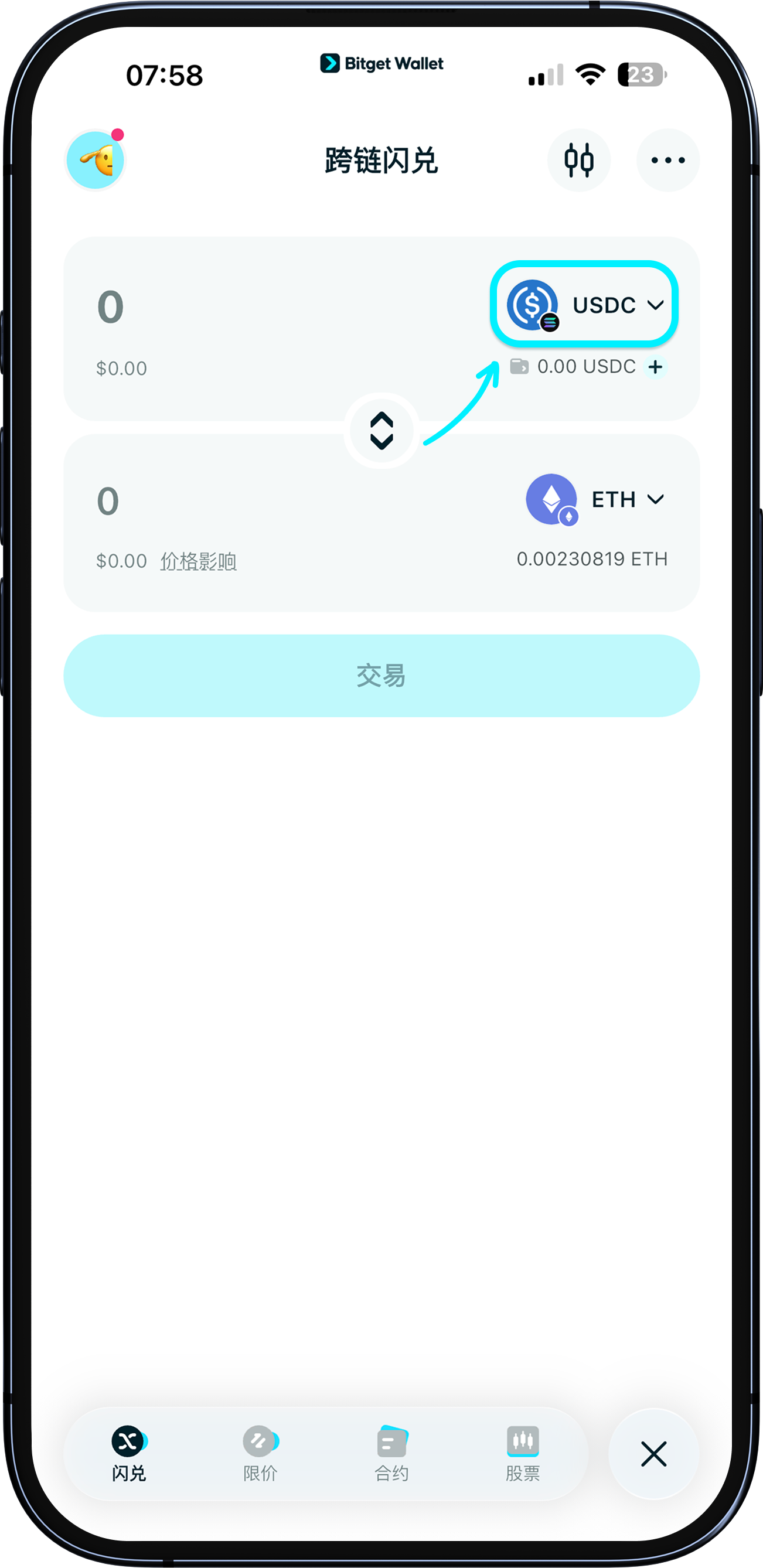Tap your profile avatar in the top corner
This screenshot has width=763, height=1568.
(x=95, y=159)
